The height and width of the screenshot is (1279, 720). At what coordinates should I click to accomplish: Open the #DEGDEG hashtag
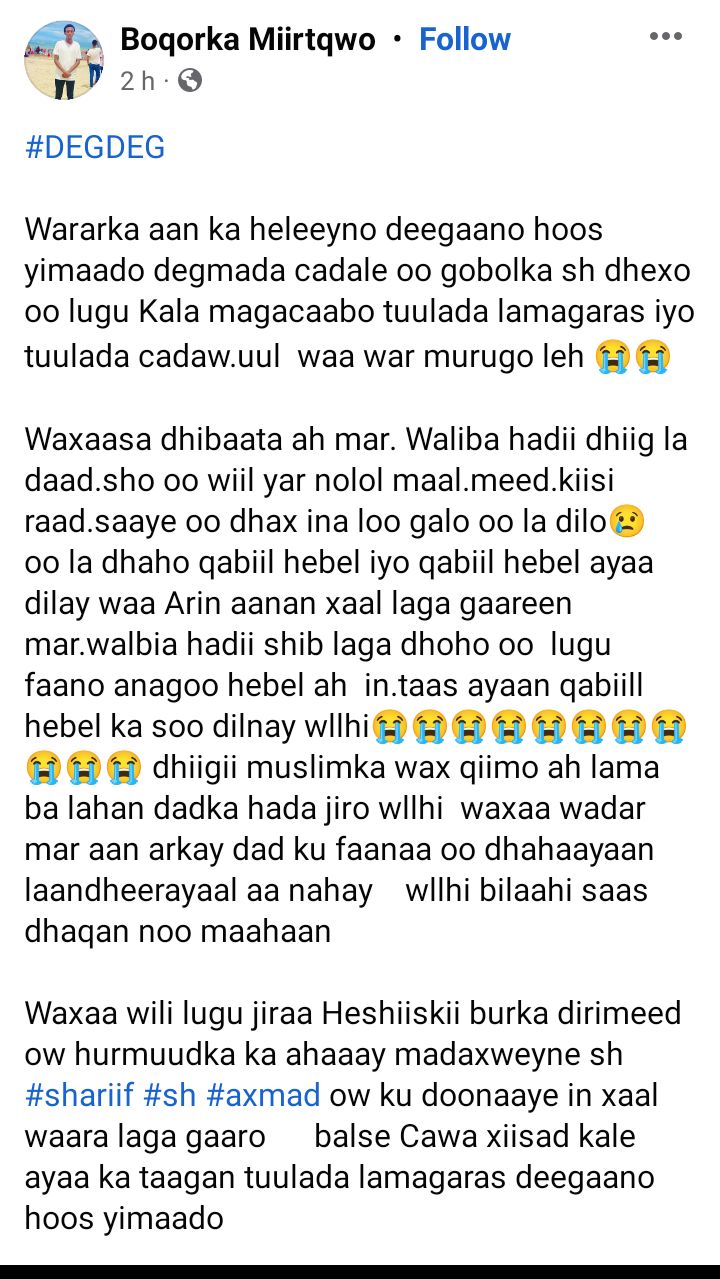point(95,148)
